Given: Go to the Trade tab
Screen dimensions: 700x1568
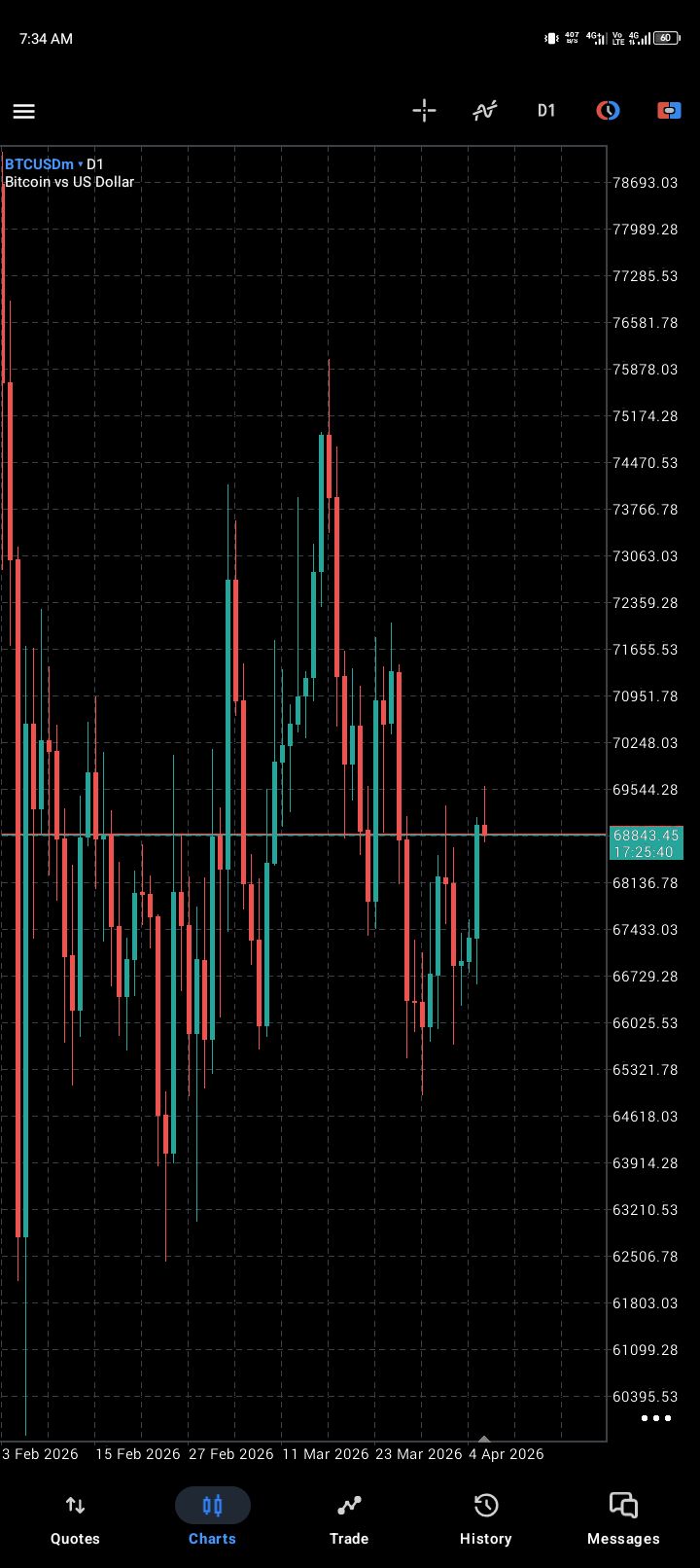Looking at the screenshot, I should [x=349, y=1518].
